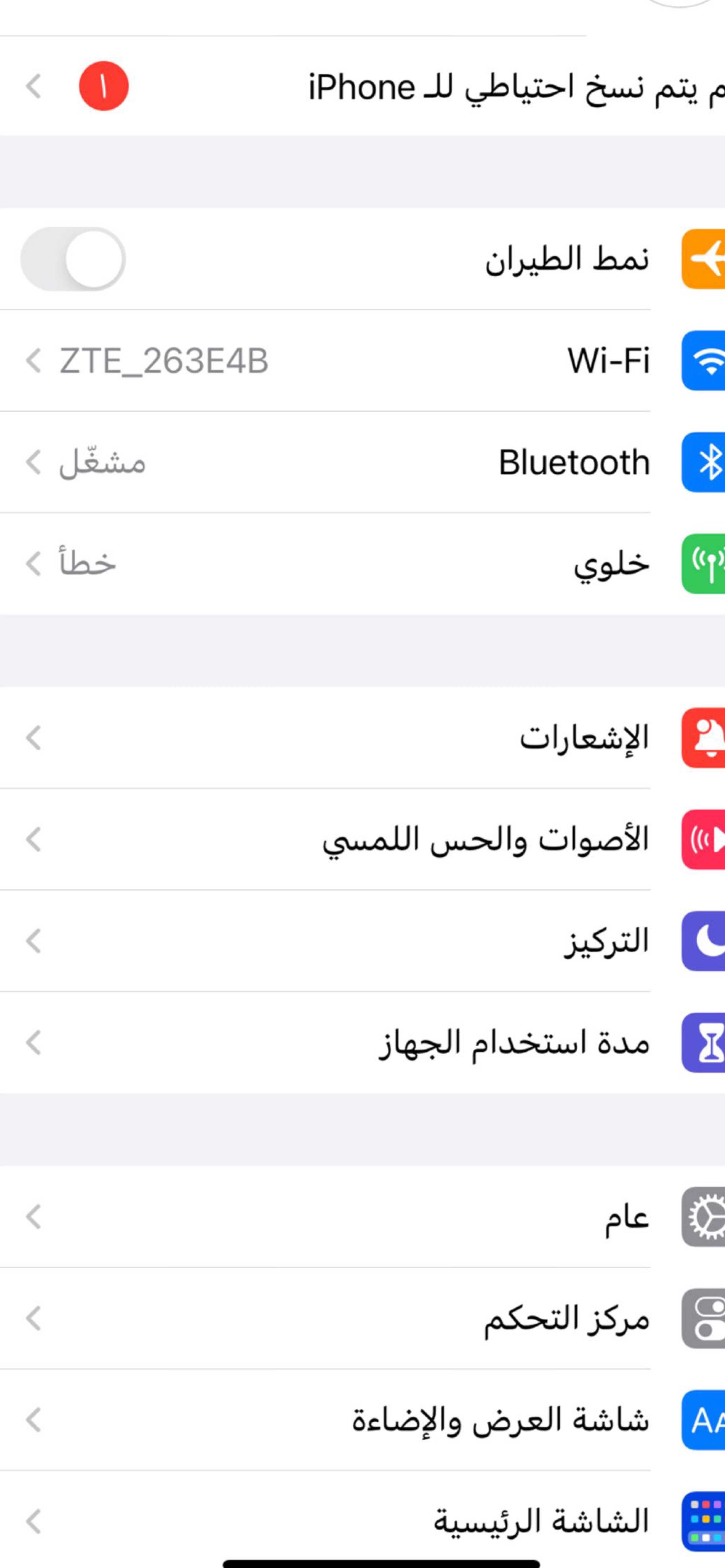Open Focus (التركيز) settings
725x1568 pixels.
tap(362, 941)
